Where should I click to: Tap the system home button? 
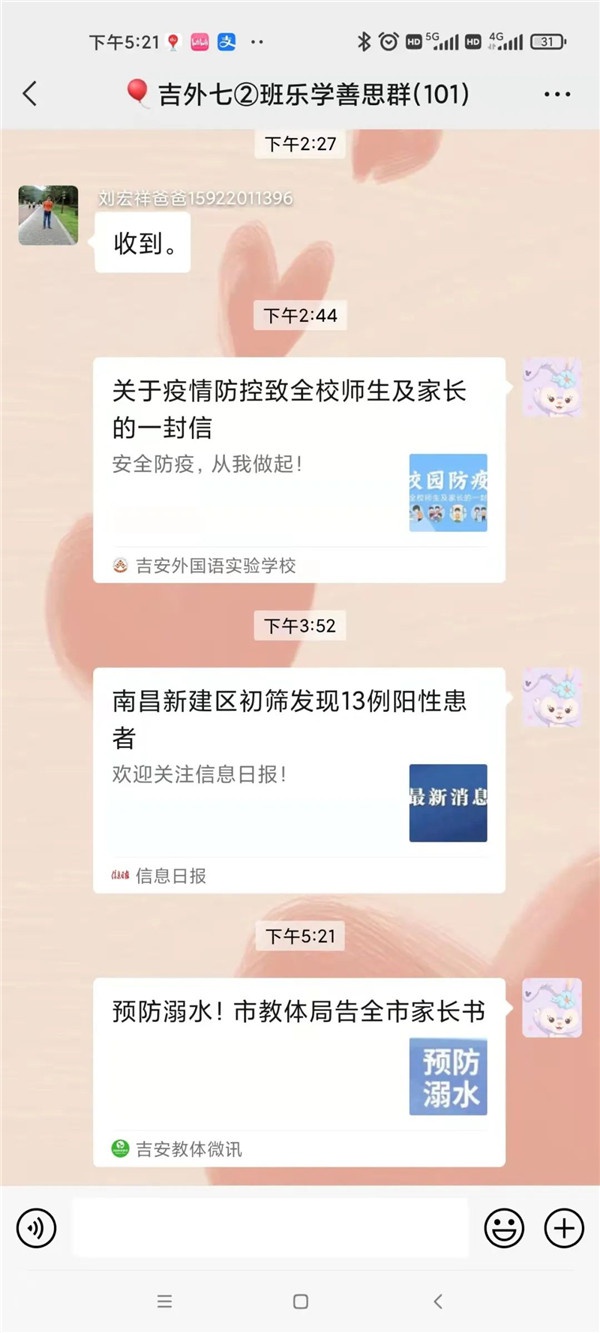pos(300,1301)
